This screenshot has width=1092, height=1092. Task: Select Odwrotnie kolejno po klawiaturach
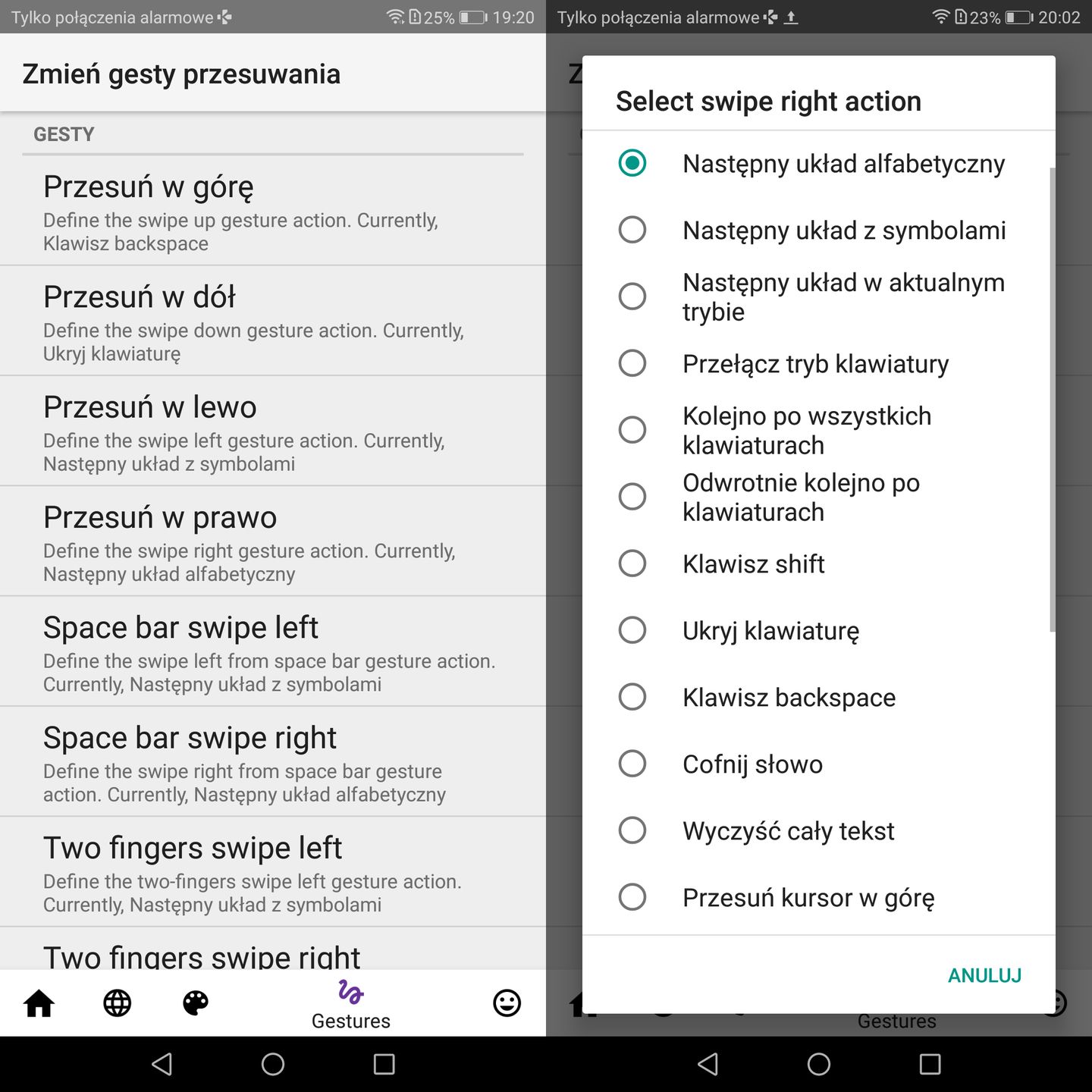[x=817, y=497]
